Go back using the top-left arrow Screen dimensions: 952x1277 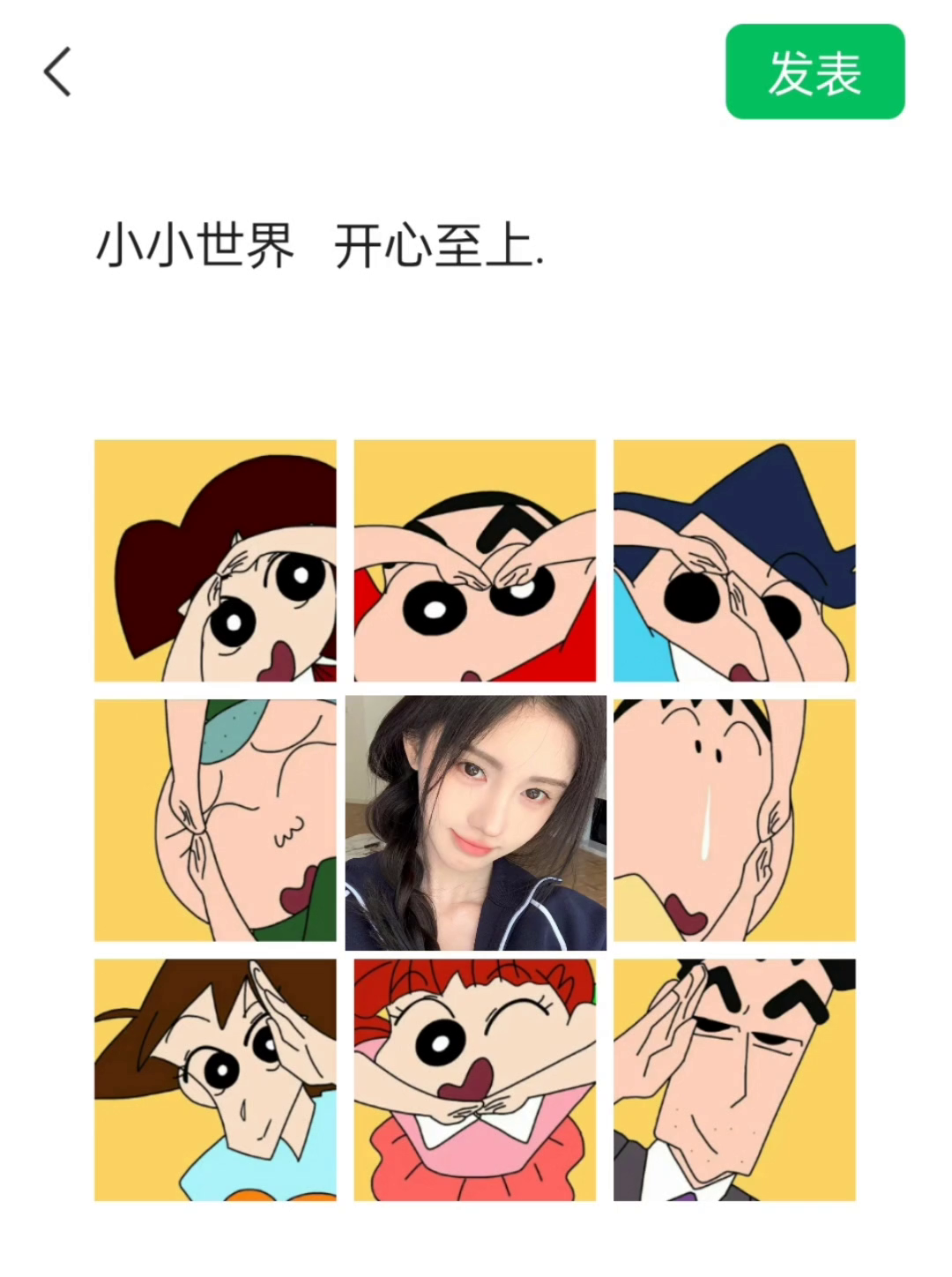(x=57, y=71)
